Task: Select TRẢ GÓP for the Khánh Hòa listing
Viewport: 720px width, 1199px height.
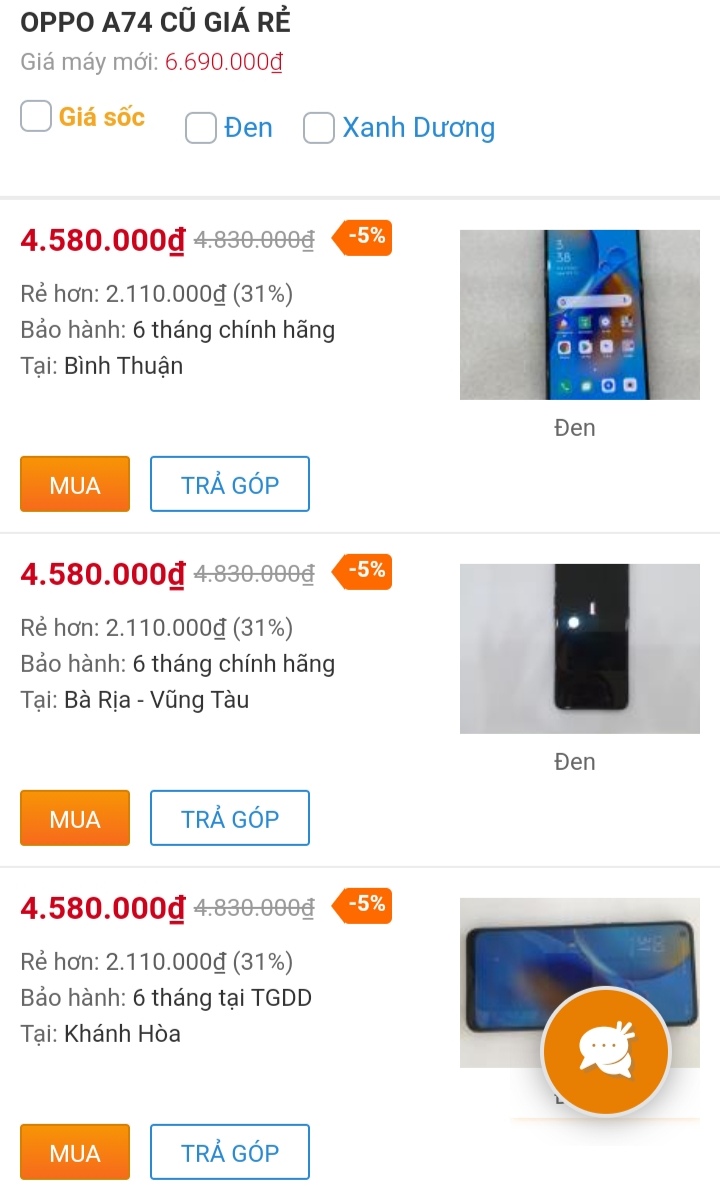Action: (229, 1152)
